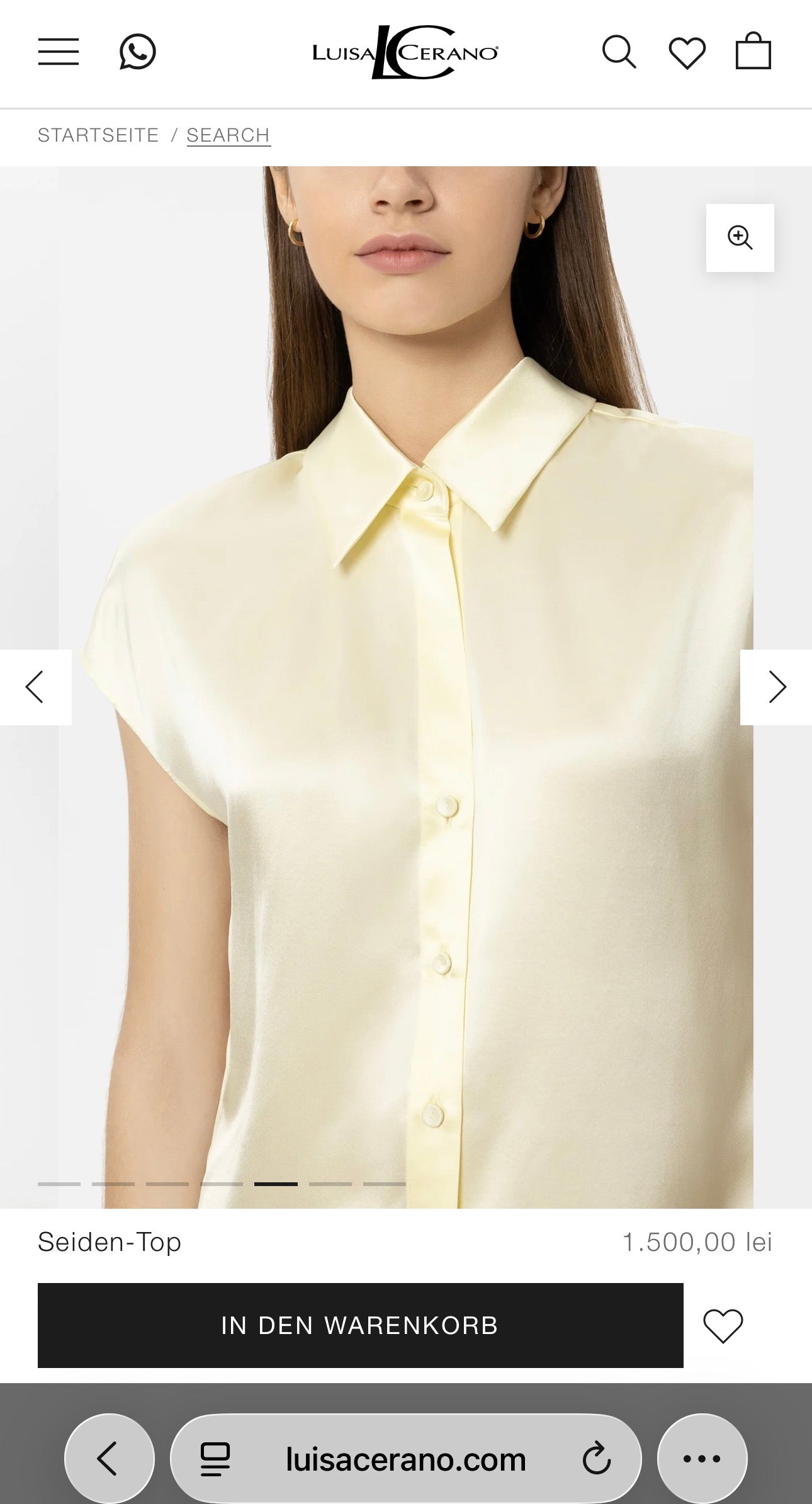This screenshot has height=1504, width=812.
Task: Contact via the WhatsApp icon
Action: [x=137, y=52]
